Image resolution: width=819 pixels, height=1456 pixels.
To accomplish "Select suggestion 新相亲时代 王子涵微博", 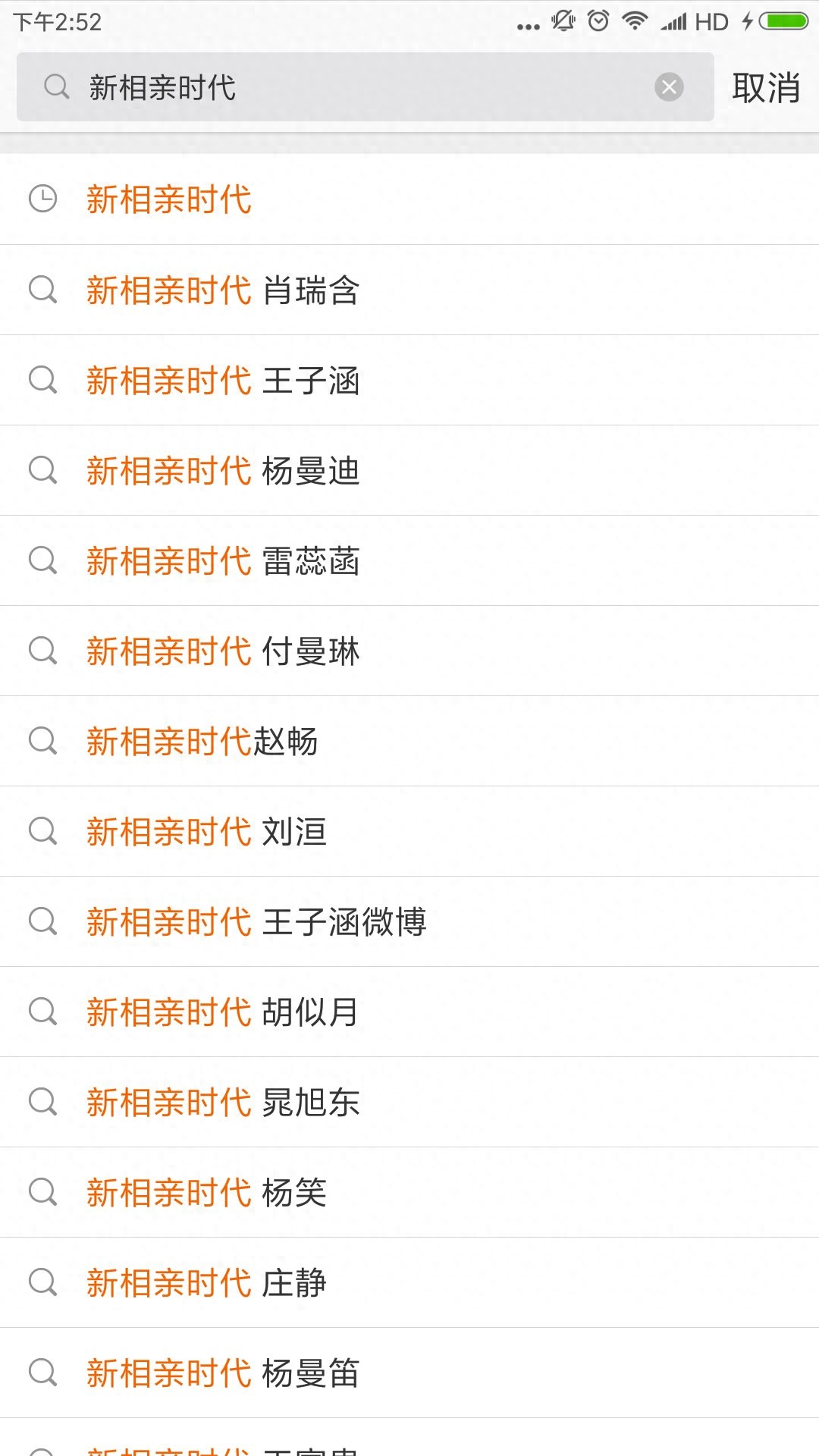I will coord(409,921).
